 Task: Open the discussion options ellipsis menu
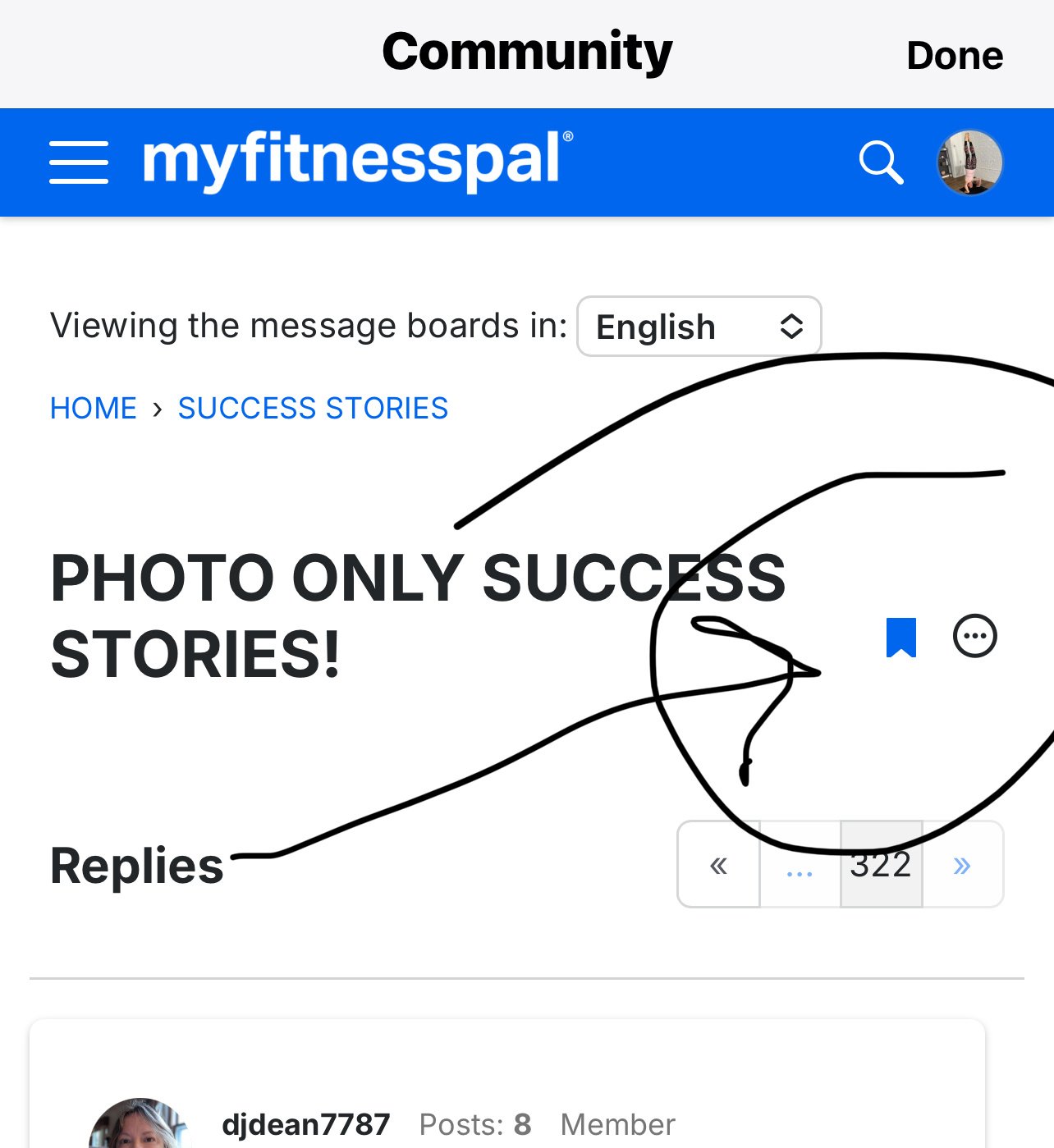coord(974,636)
